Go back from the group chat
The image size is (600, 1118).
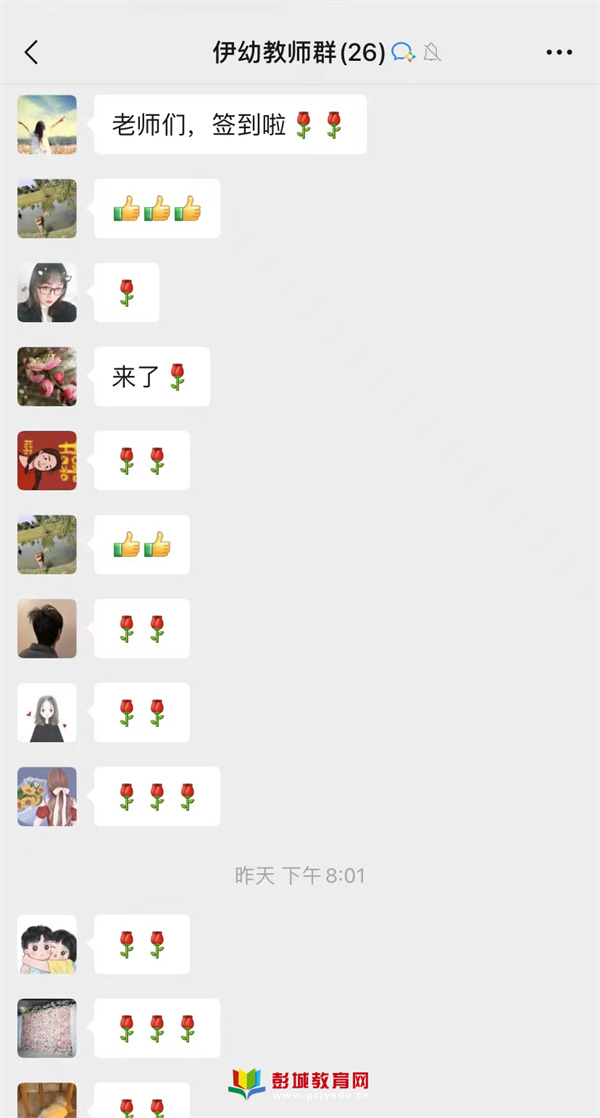point(31,53)
